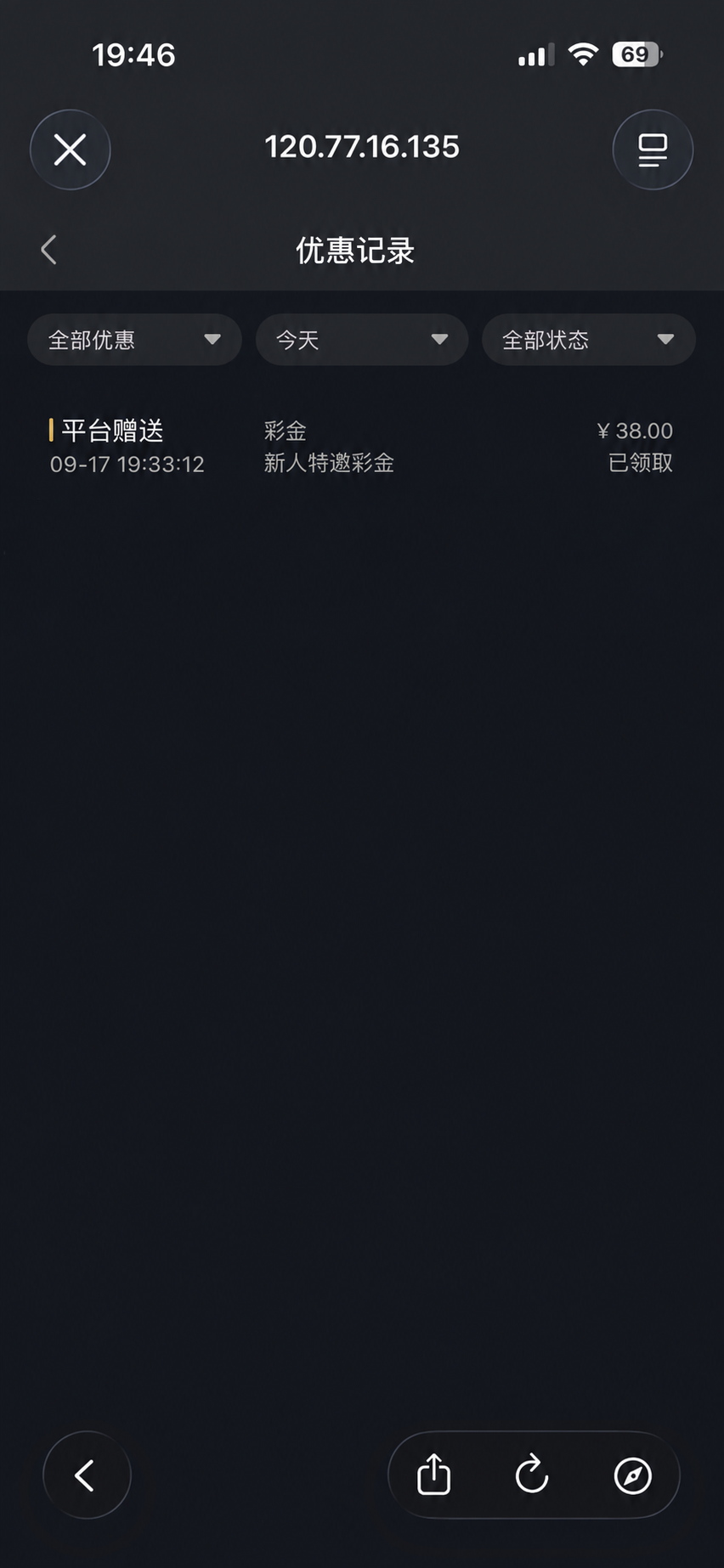724x1568 pixels.
Task: Open the page menu icon beside address
Action: tap(653, 150)
